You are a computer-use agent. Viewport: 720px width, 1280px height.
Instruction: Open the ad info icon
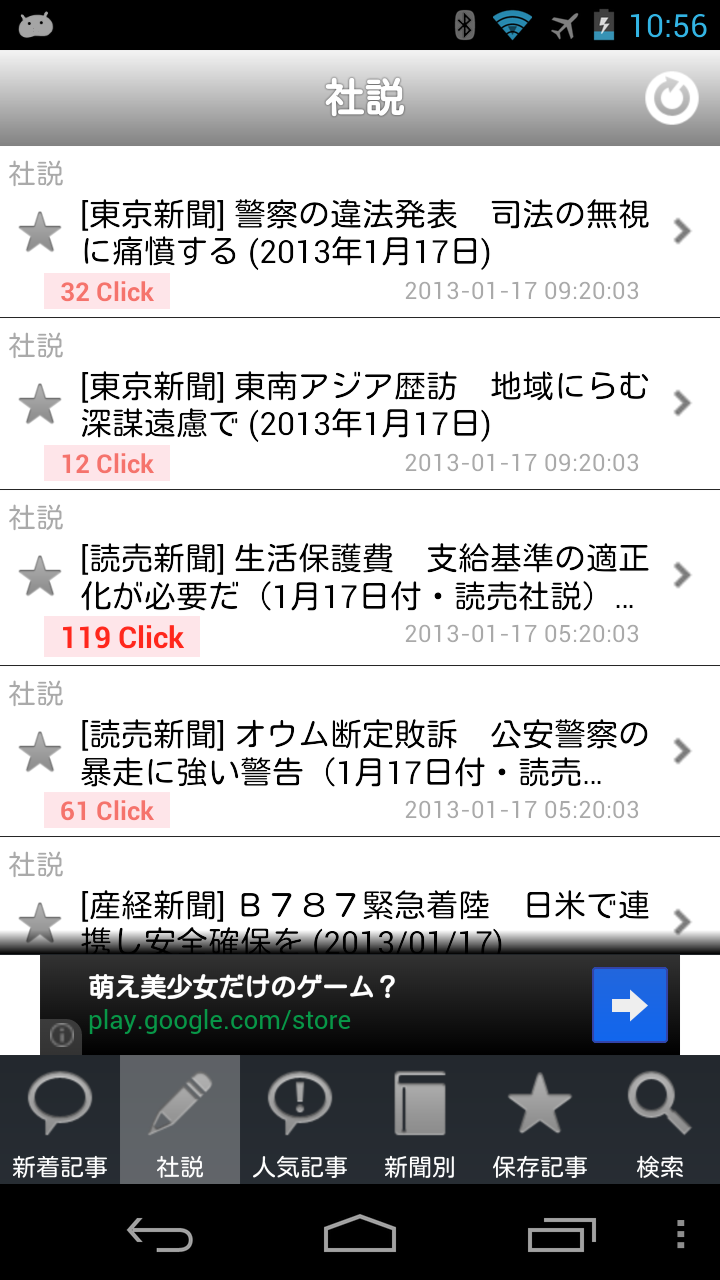pos(61,1036)
